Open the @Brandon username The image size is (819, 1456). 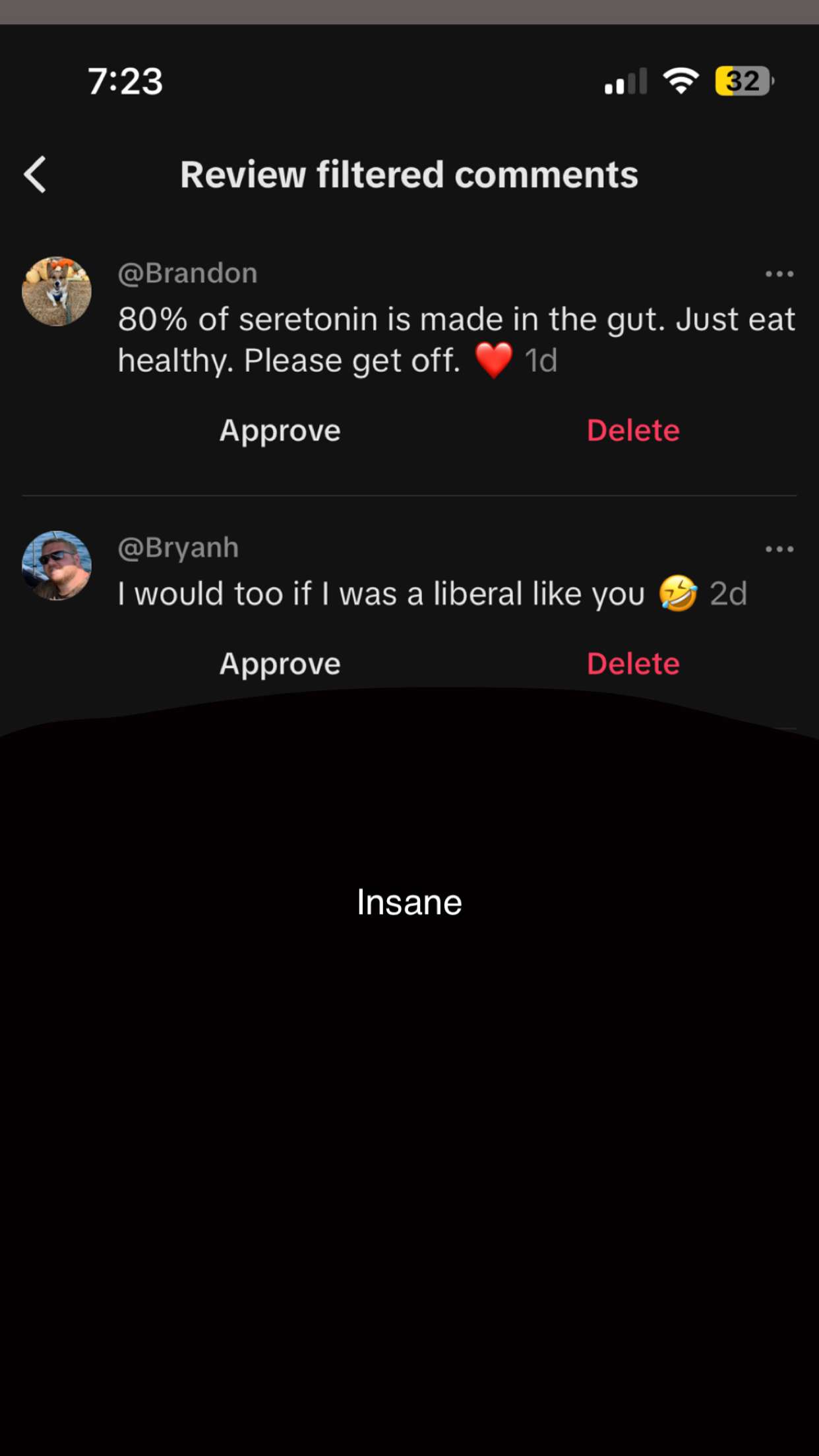187,273
